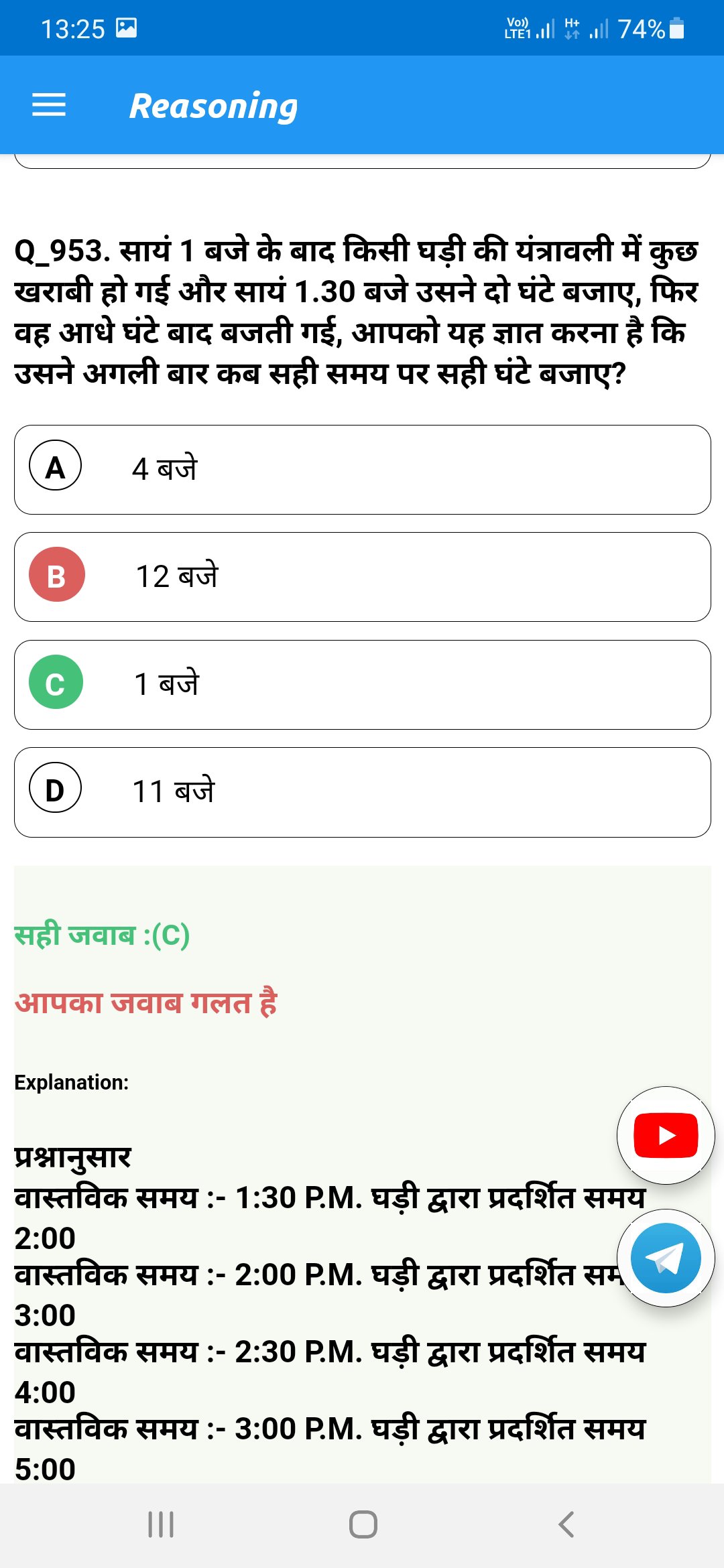Open the hamburger drawer menu
Screen dimensions: 724x1568
49,105
